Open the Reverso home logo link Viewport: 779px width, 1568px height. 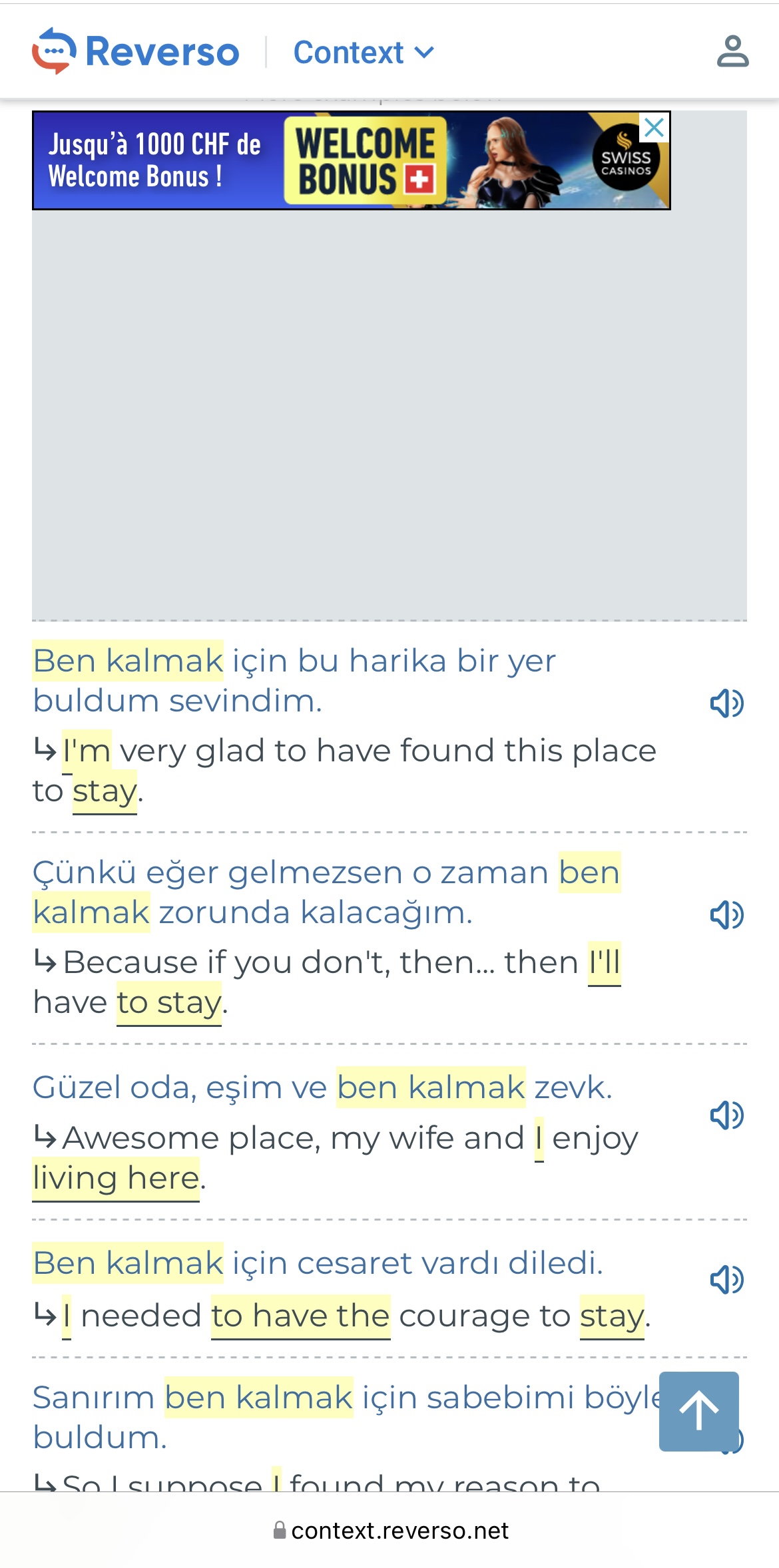click(136, 51)
